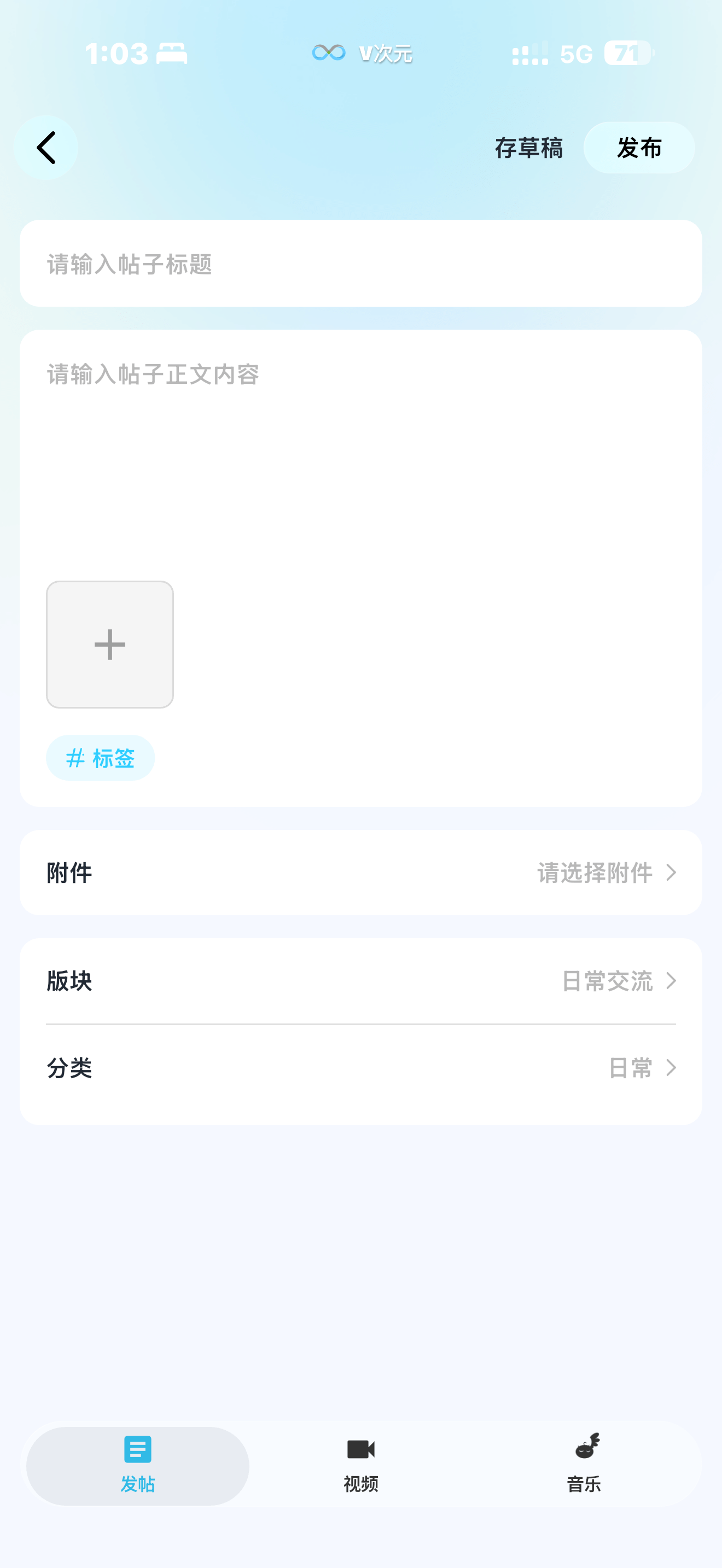Image resolution: width=722 pixels, height=1568 pixels.
Task: Tap the back arrow at the top left
Action: [46, 147]
